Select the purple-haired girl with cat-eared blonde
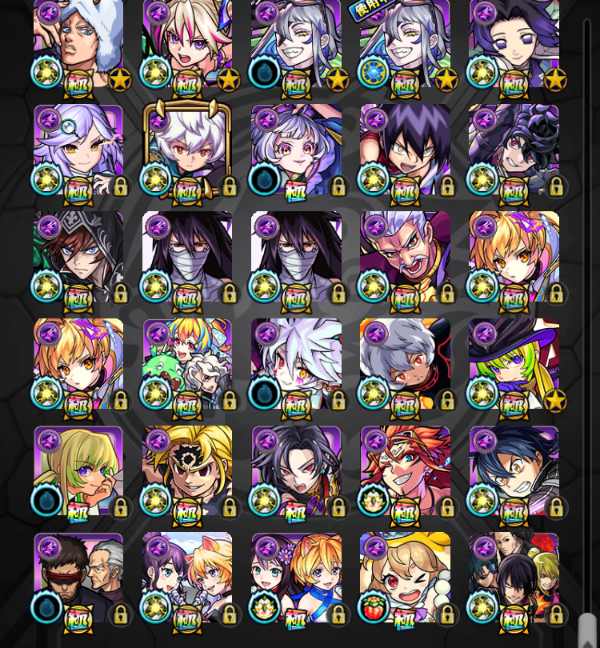The image size is (600, 648). click(187, 580)
